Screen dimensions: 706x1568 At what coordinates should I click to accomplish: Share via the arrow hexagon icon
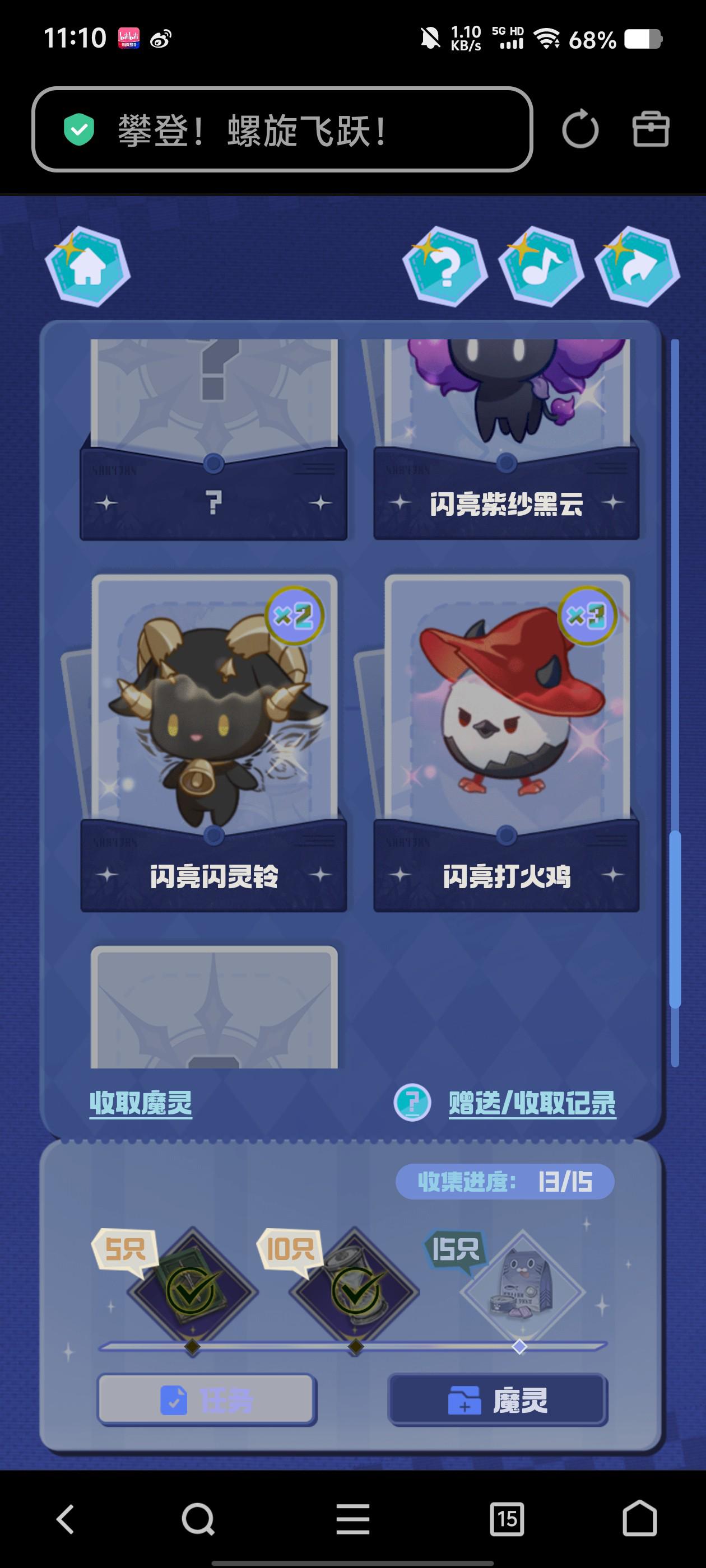637,267
